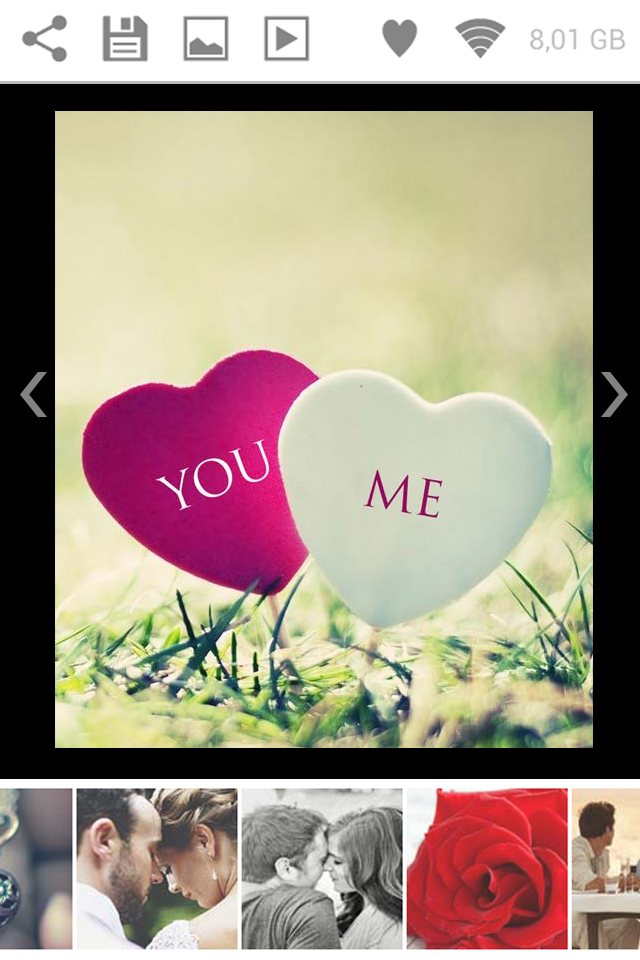View the red rose thumbnail

pos(487,868)
